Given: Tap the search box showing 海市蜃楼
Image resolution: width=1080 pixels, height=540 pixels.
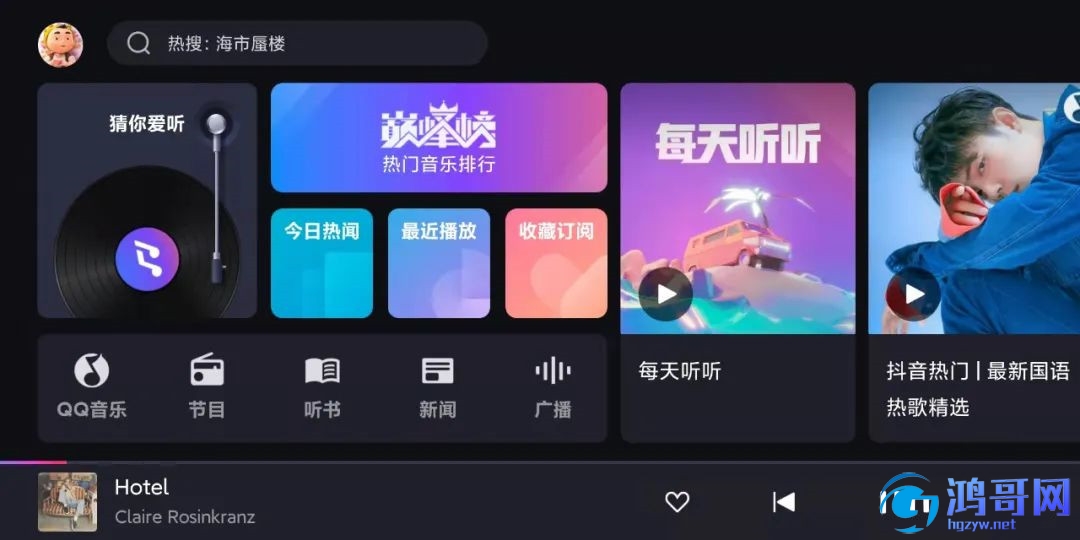Looking at the screenshot, I should pos(297,44).
